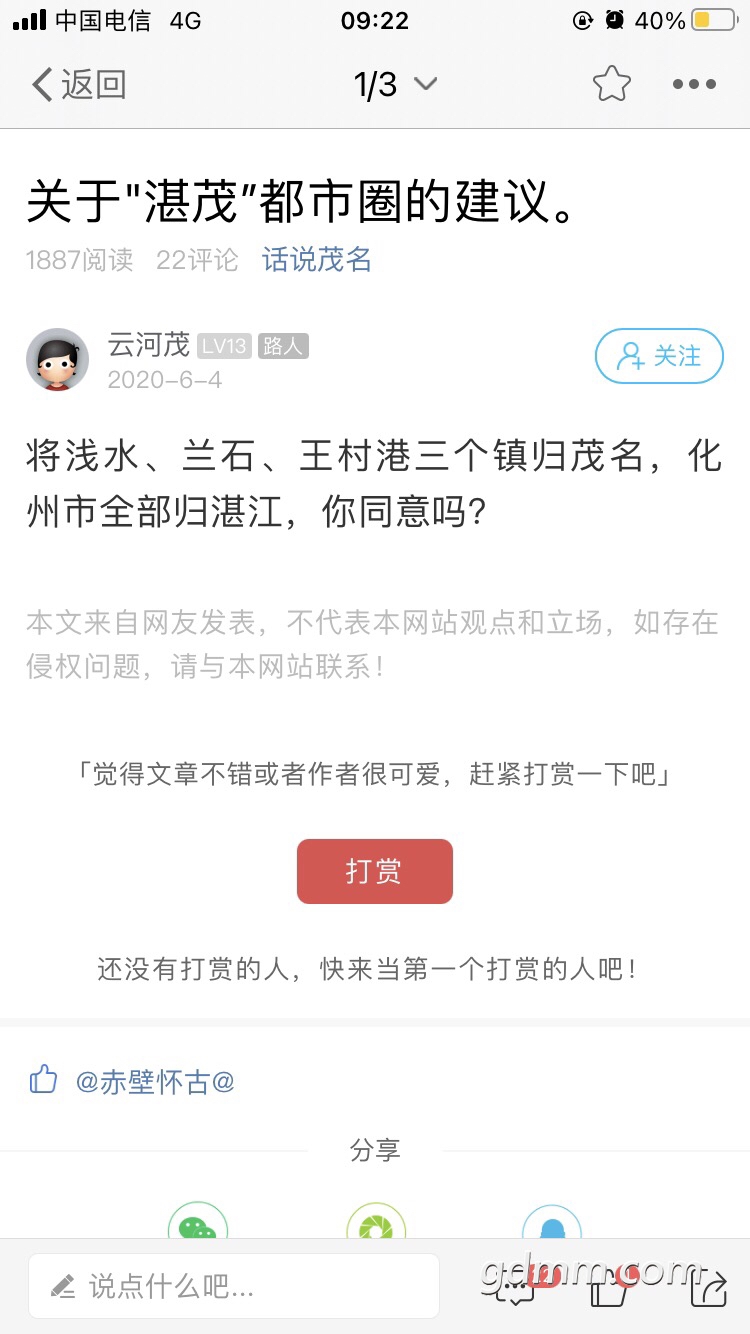
Task: Open 云河茂's profile avatar
Action: pyautogui.click(x=57, y=358)
